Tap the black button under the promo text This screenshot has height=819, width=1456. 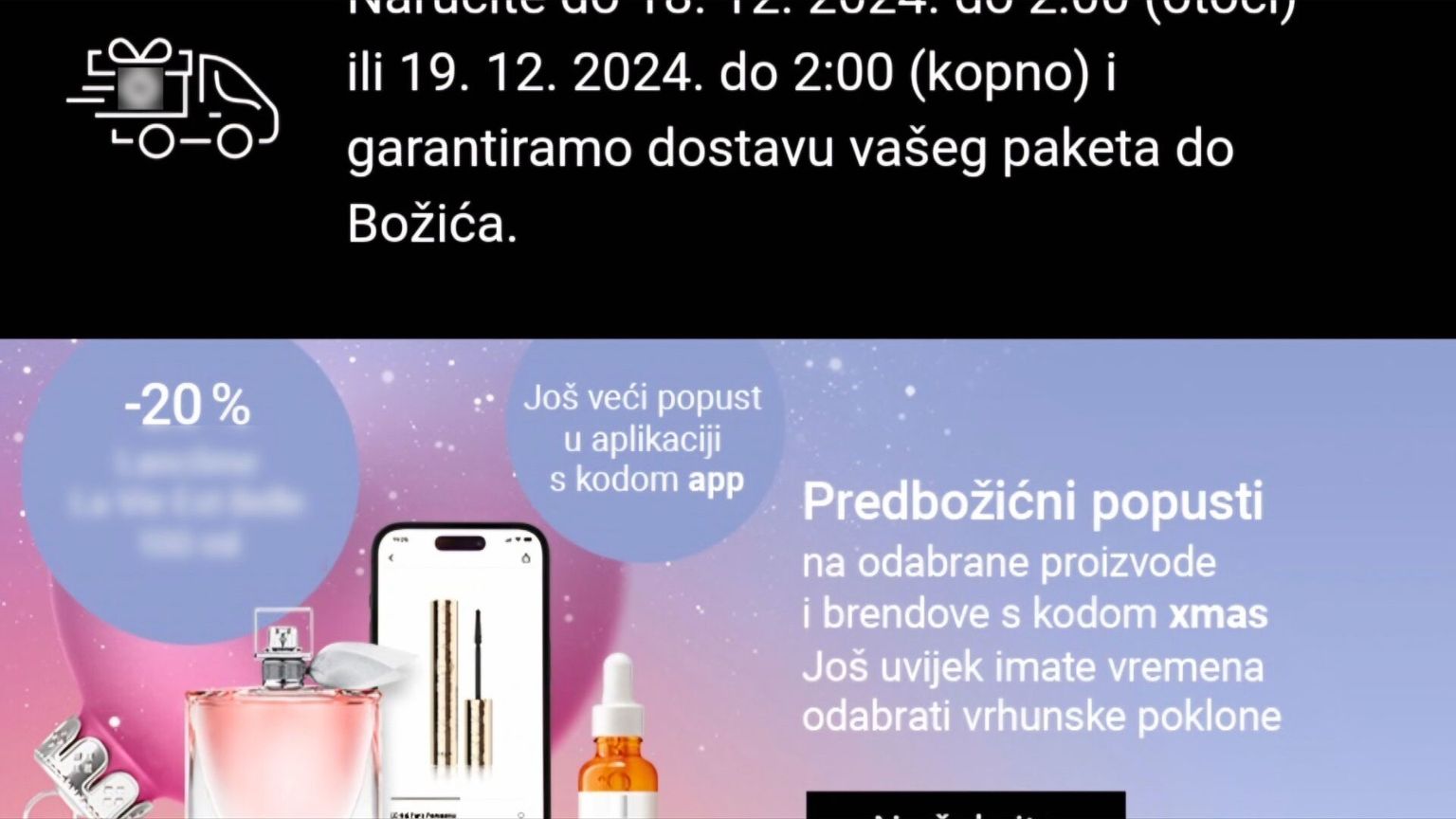click(965, 807)
